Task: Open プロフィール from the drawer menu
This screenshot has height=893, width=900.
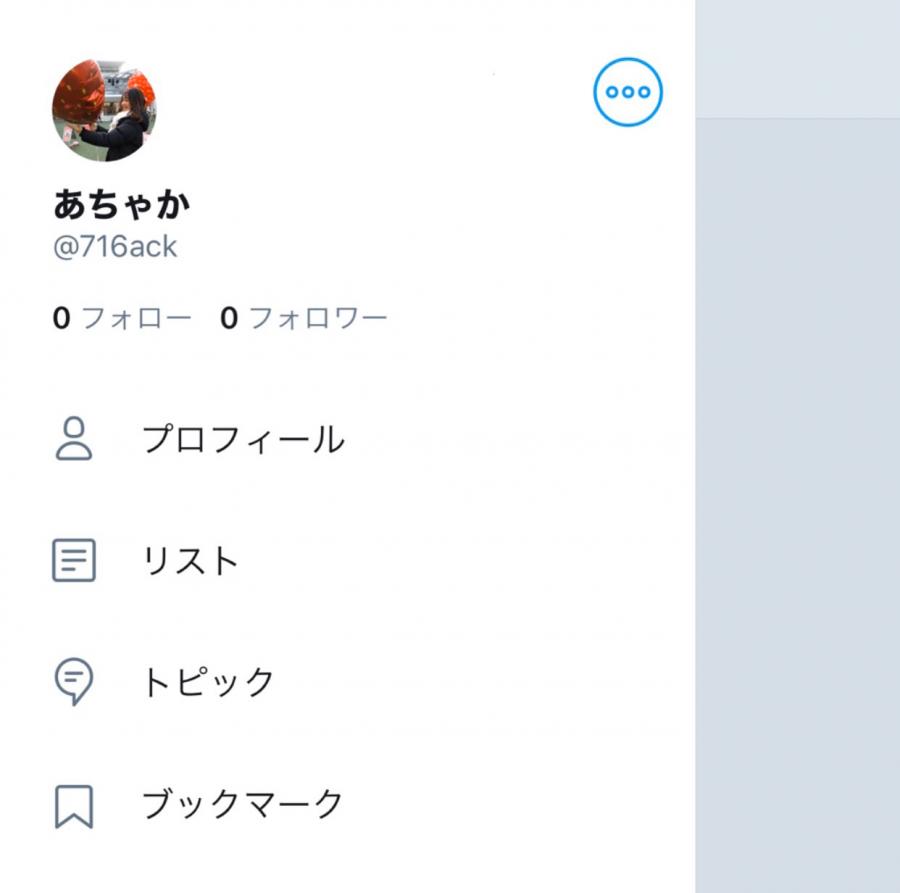Action: click(243, 440)
